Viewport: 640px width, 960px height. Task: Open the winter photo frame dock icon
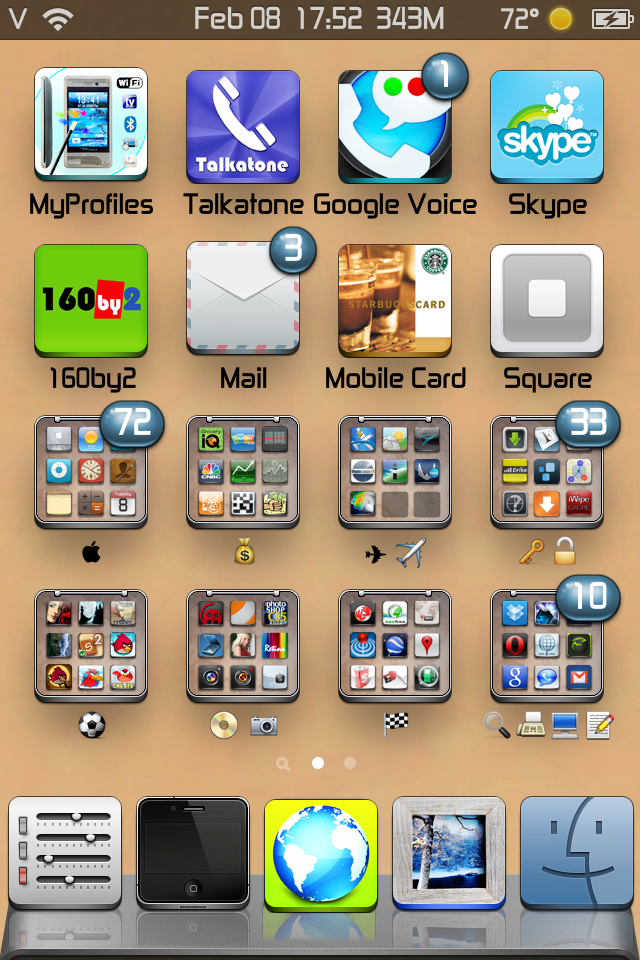pos(449,852)
